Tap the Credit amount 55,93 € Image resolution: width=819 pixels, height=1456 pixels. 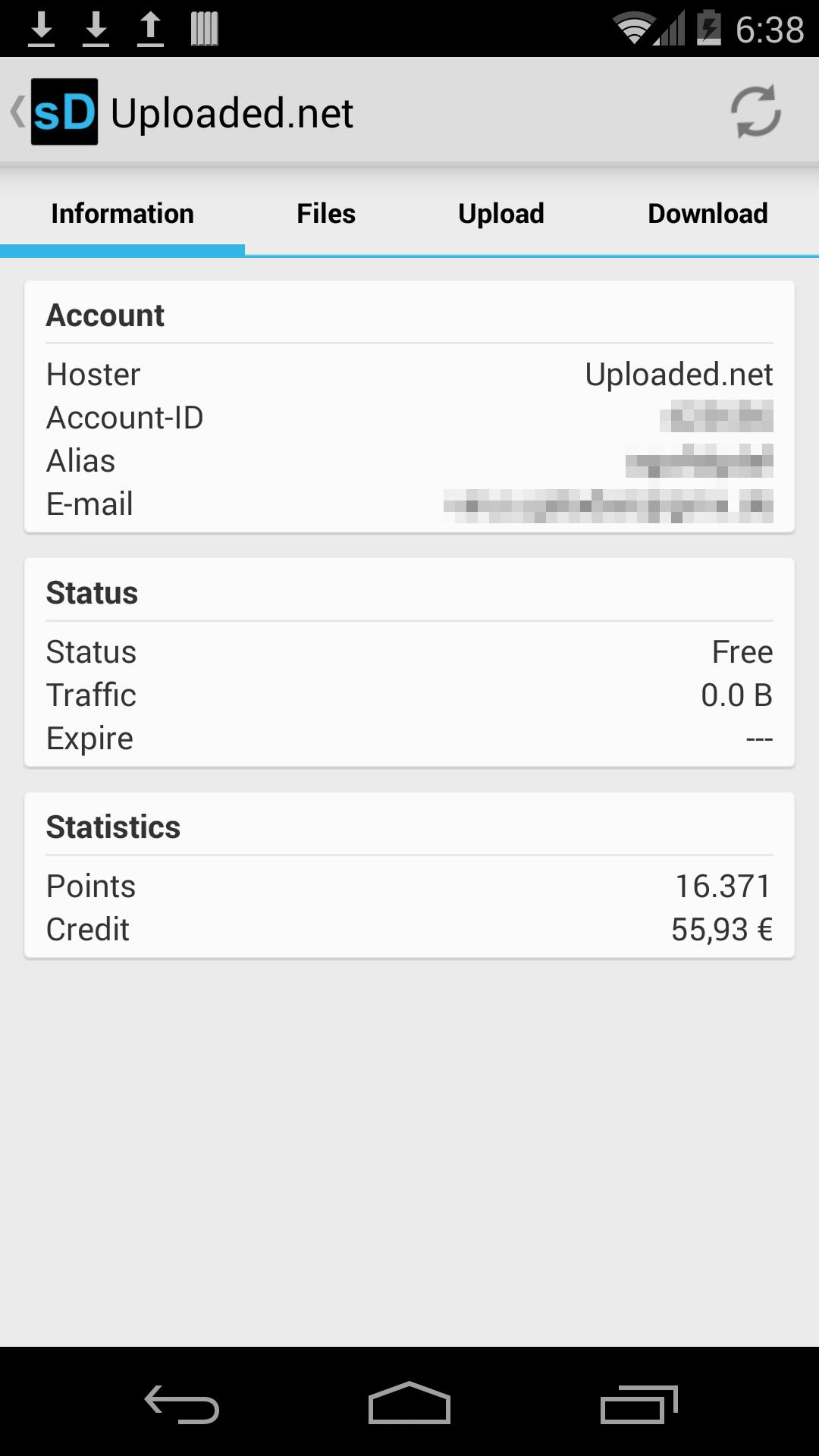coord(721,928)
